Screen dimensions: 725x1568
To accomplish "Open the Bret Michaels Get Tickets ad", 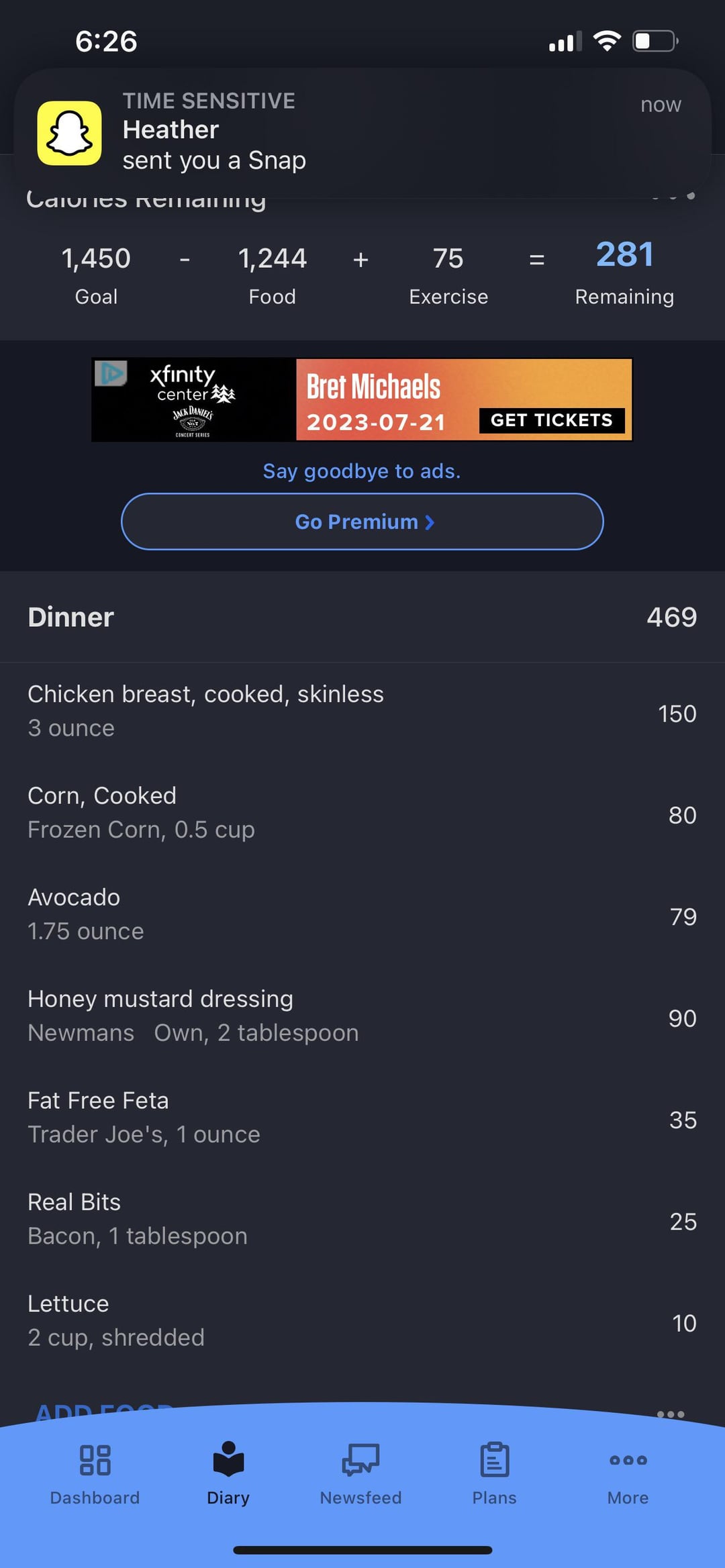I will (362, 399).
